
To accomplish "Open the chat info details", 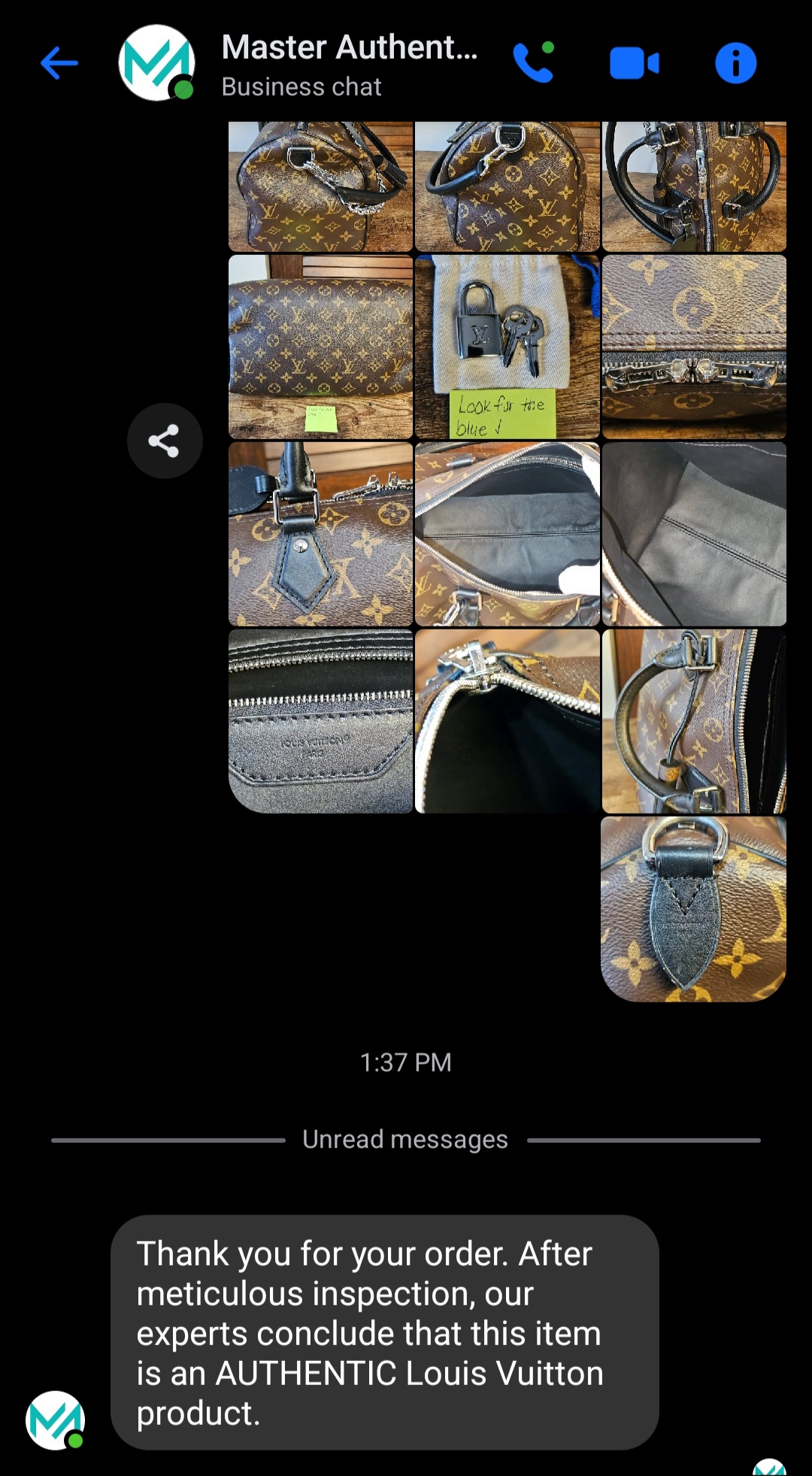I will pyautogui.click(x=735, y=63).
